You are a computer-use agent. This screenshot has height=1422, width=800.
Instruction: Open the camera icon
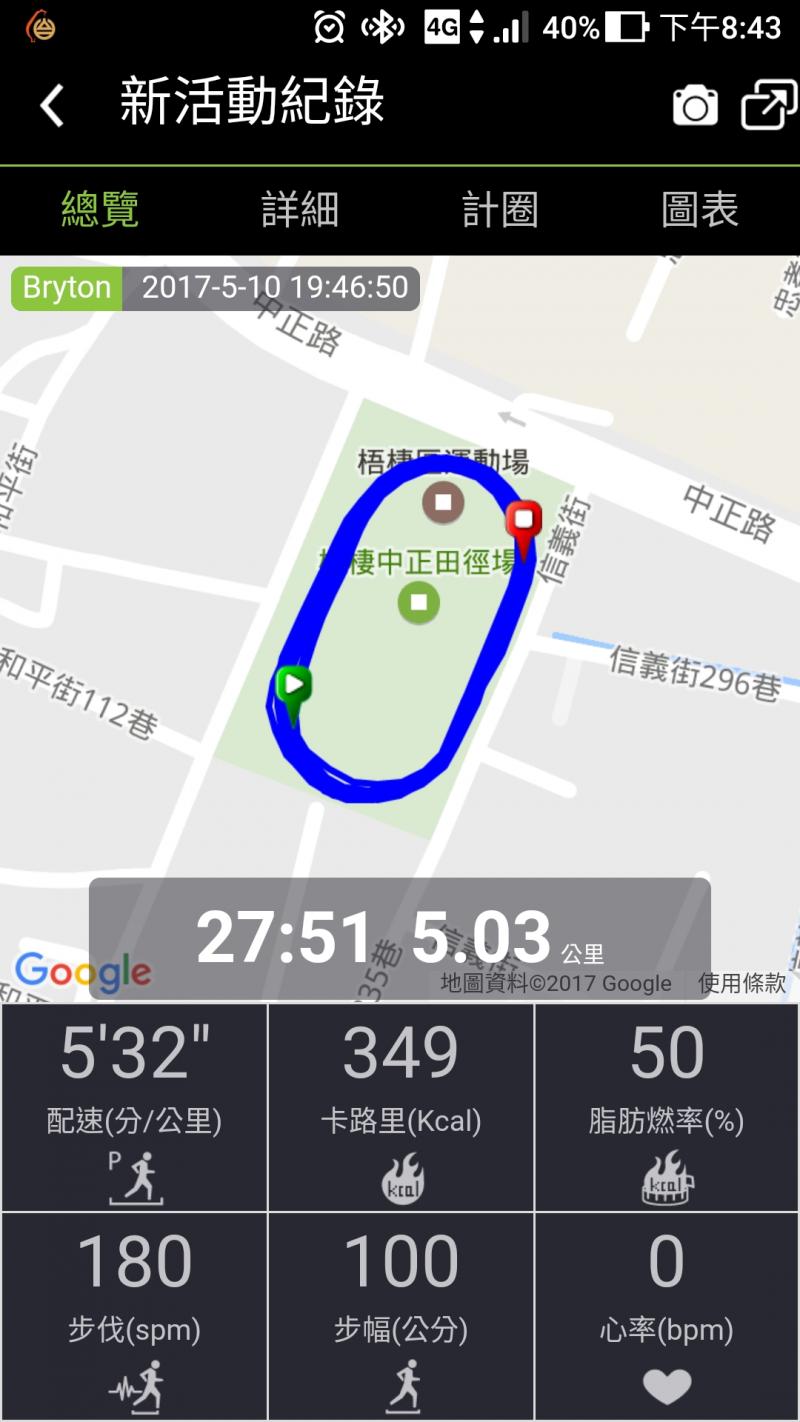pyautogui.click(x=695, y=104)
